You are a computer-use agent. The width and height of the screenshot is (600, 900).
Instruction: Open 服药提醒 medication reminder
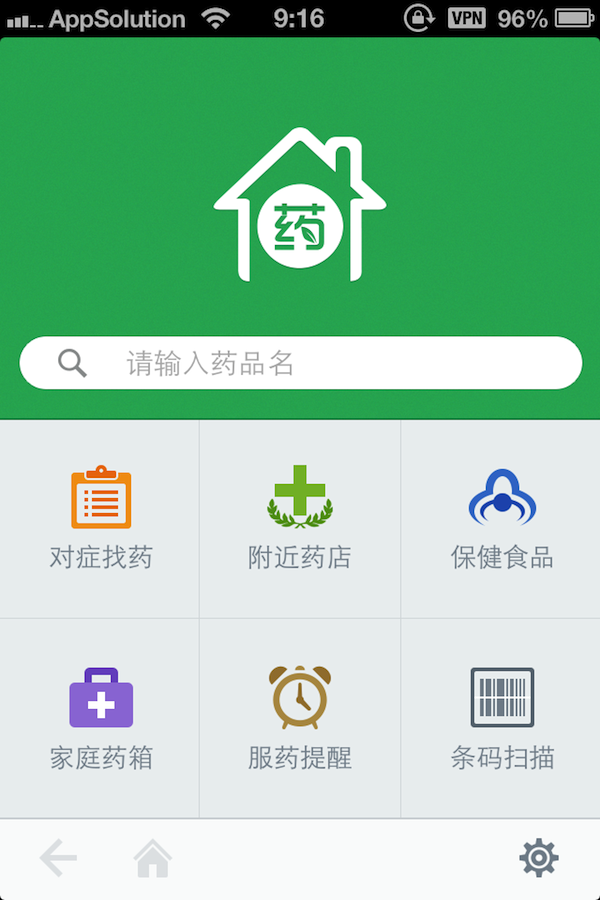pyautogui.click(x=300, y=718)
